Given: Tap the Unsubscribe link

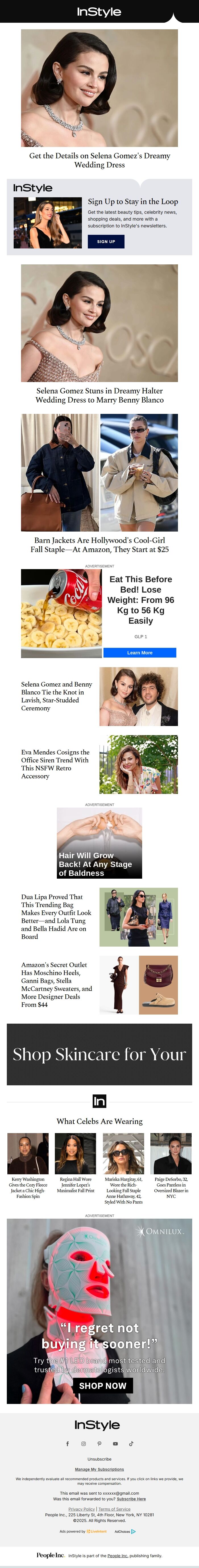Looking at the screenshot, I should pyautogui.click(x=99, y=1459).
